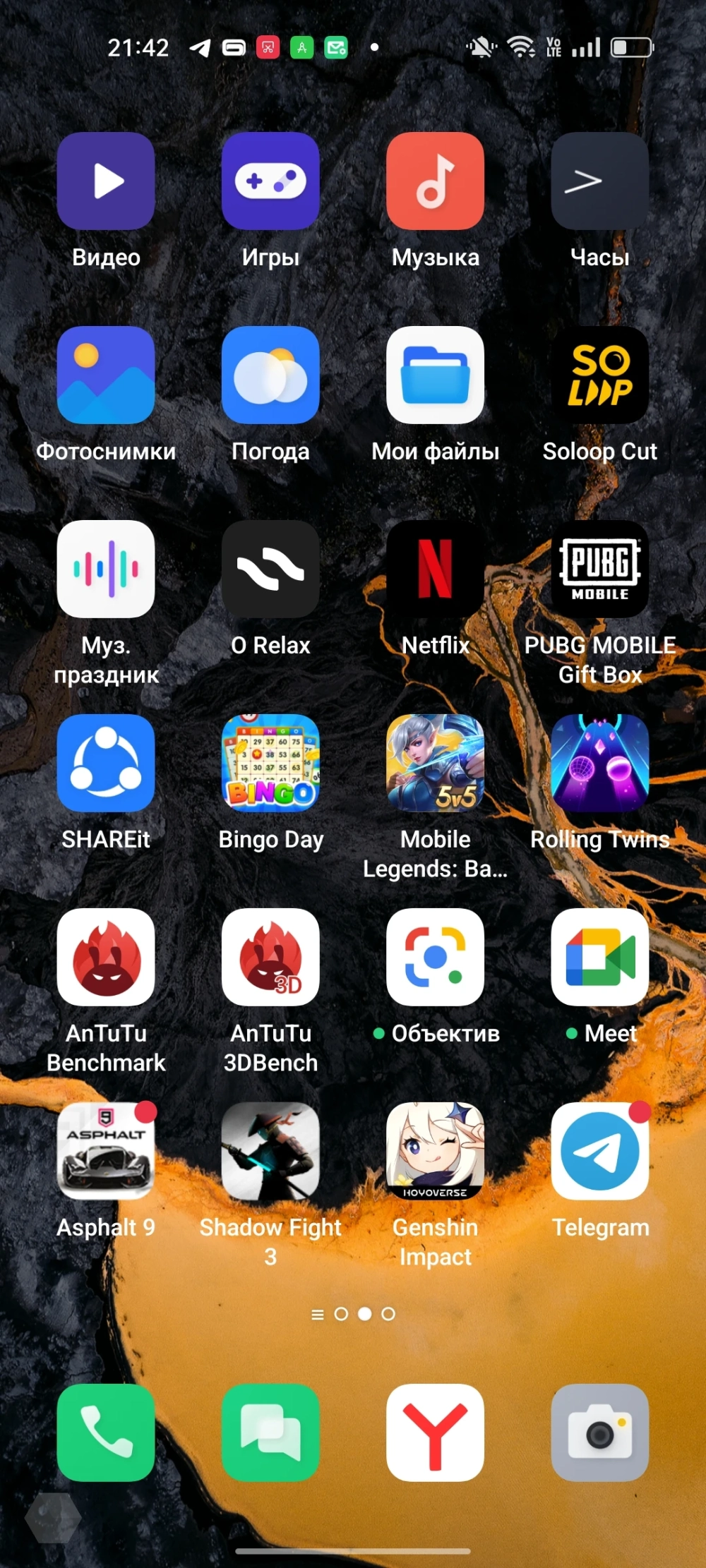Image resolution: width=706 pixels, height=1568 pixels.
Task: Launch Yandex browser from dock
Action: point(435,1433)
